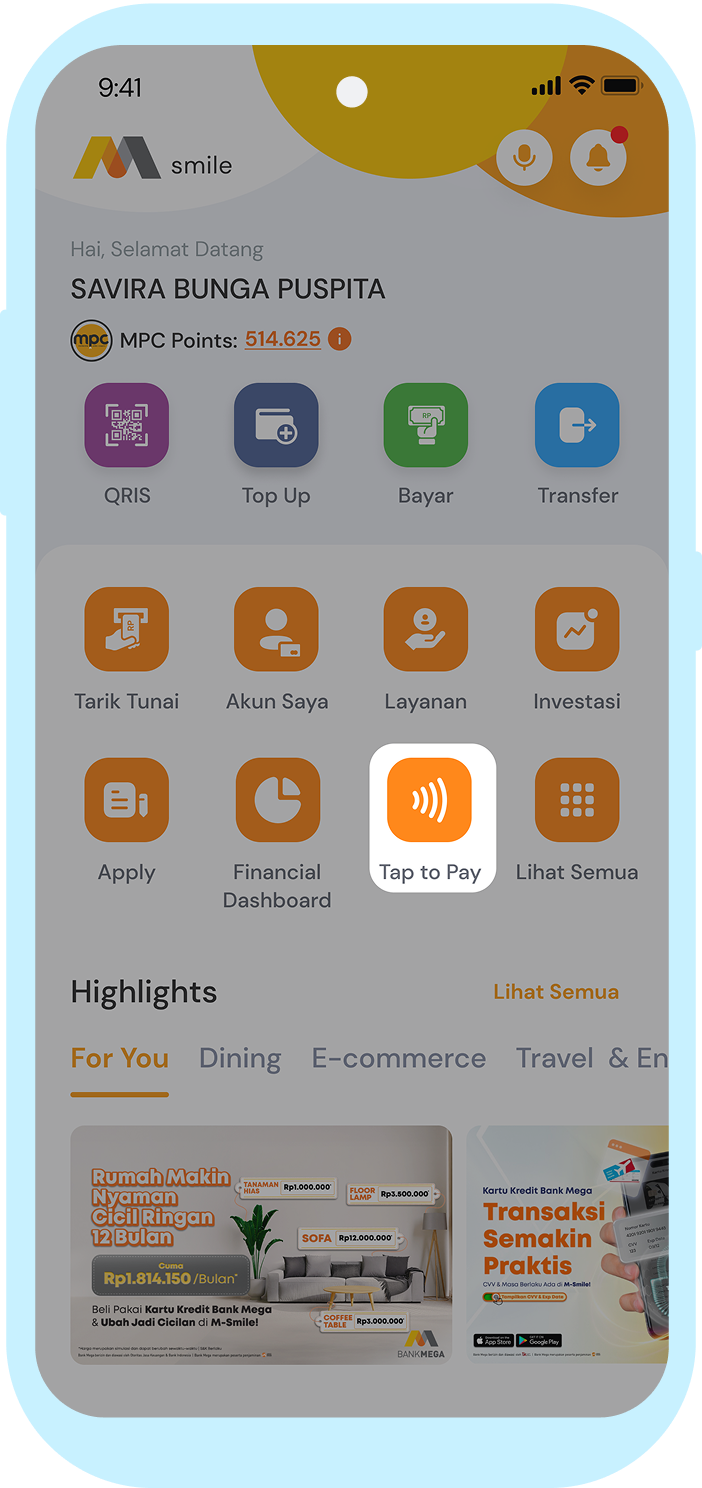Switch to the E-commerce tab

tap(399, 1058)
